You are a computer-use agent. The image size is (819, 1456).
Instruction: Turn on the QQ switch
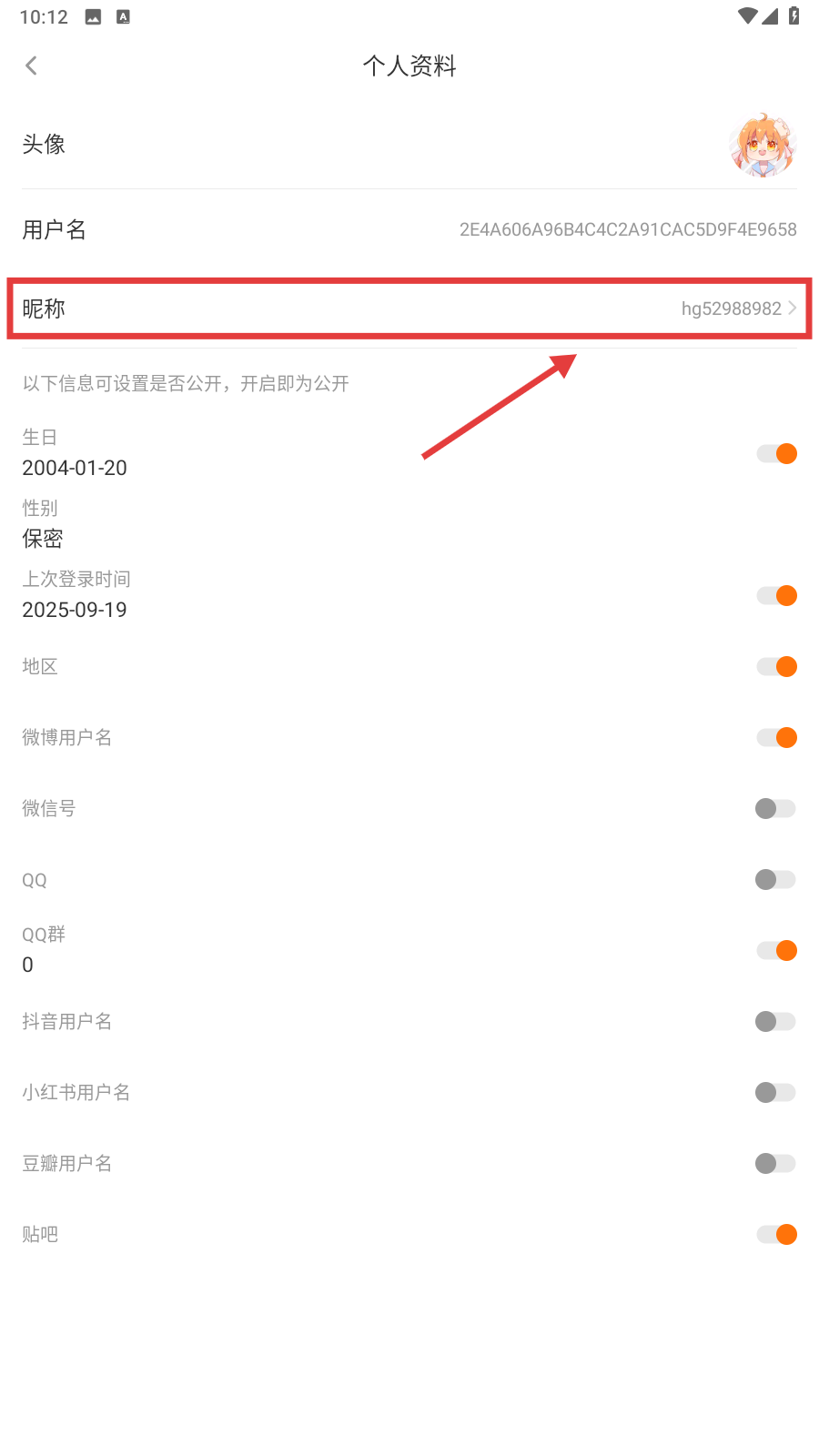click(776, 879)
